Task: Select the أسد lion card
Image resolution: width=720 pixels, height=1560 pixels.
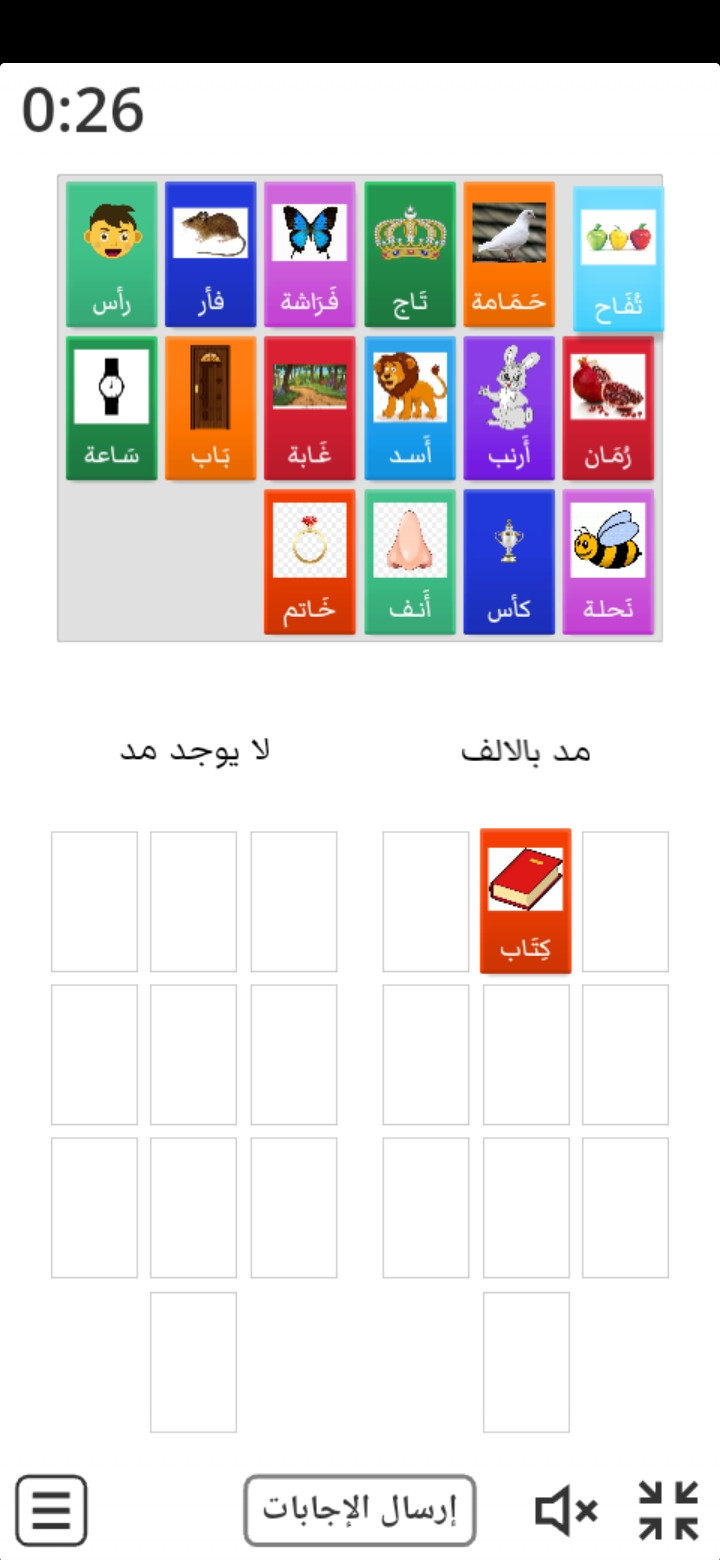Action: [410, 408]
